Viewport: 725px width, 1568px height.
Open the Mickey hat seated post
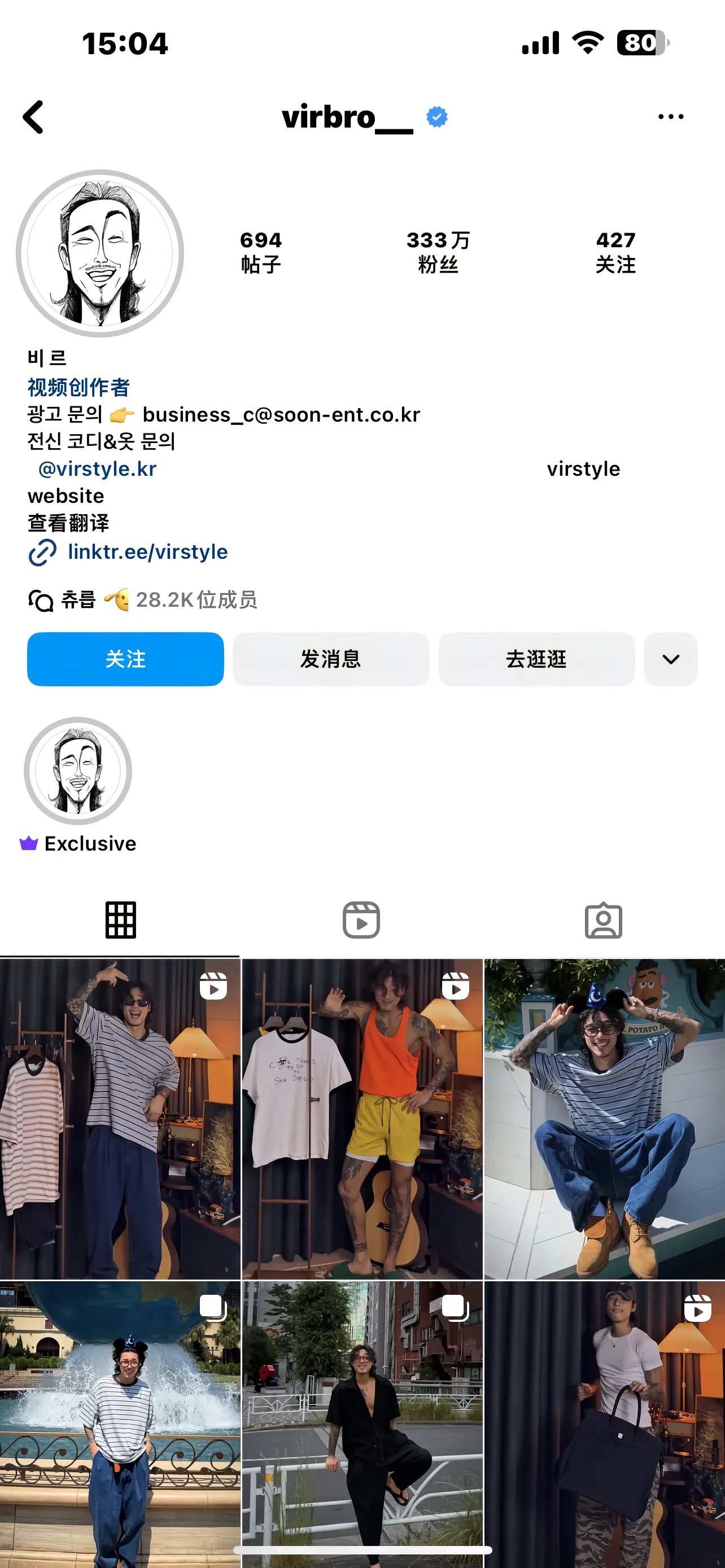[605, 1119]
